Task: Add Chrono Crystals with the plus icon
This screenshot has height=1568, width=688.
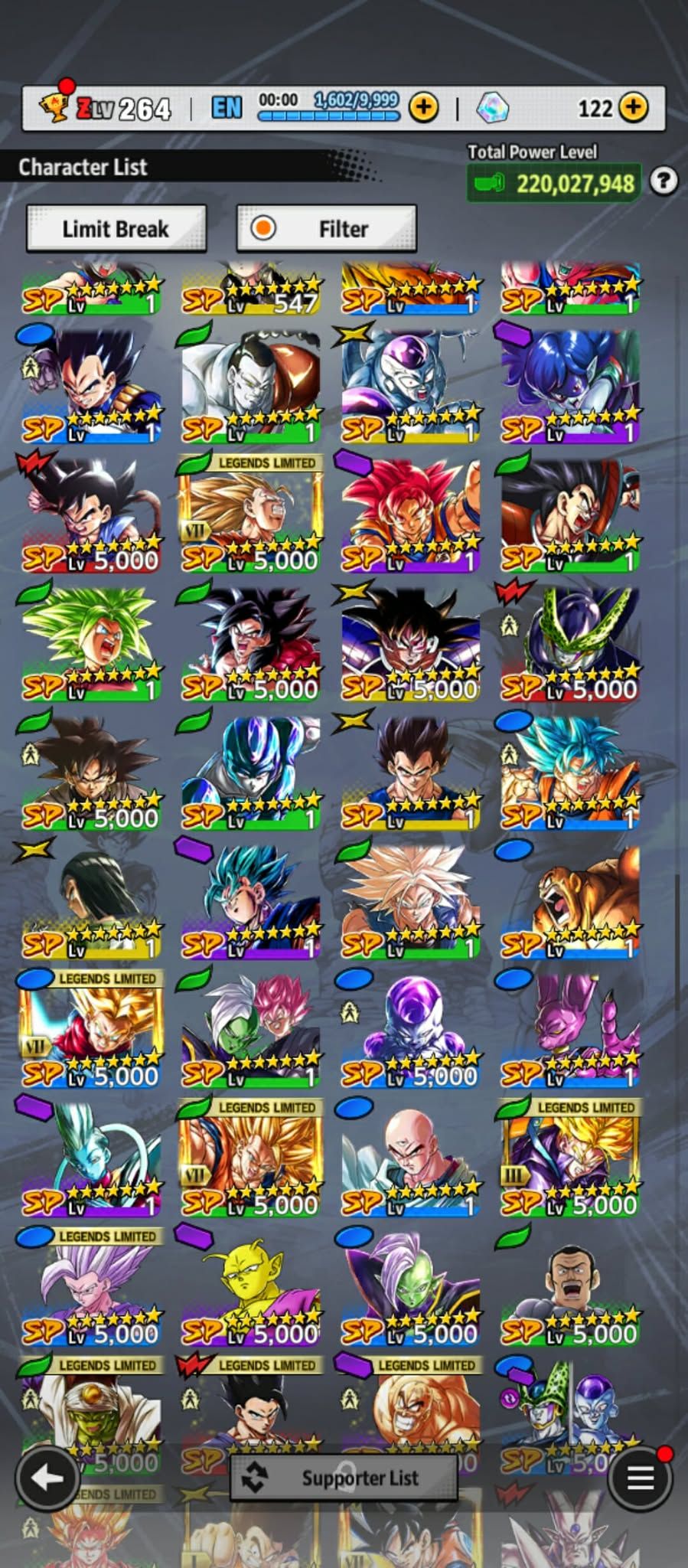Action: click(633, 107)
